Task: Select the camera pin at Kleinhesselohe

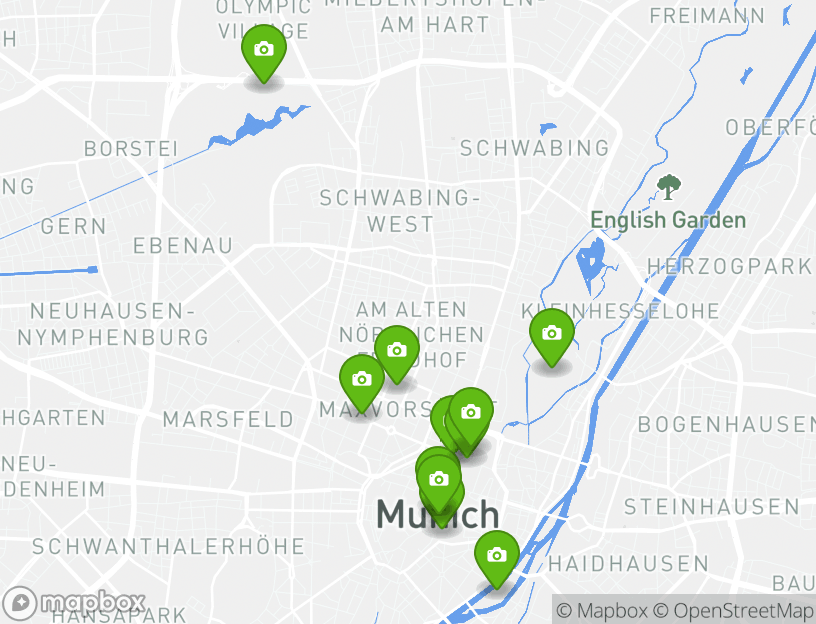Action: coord(551,333)
